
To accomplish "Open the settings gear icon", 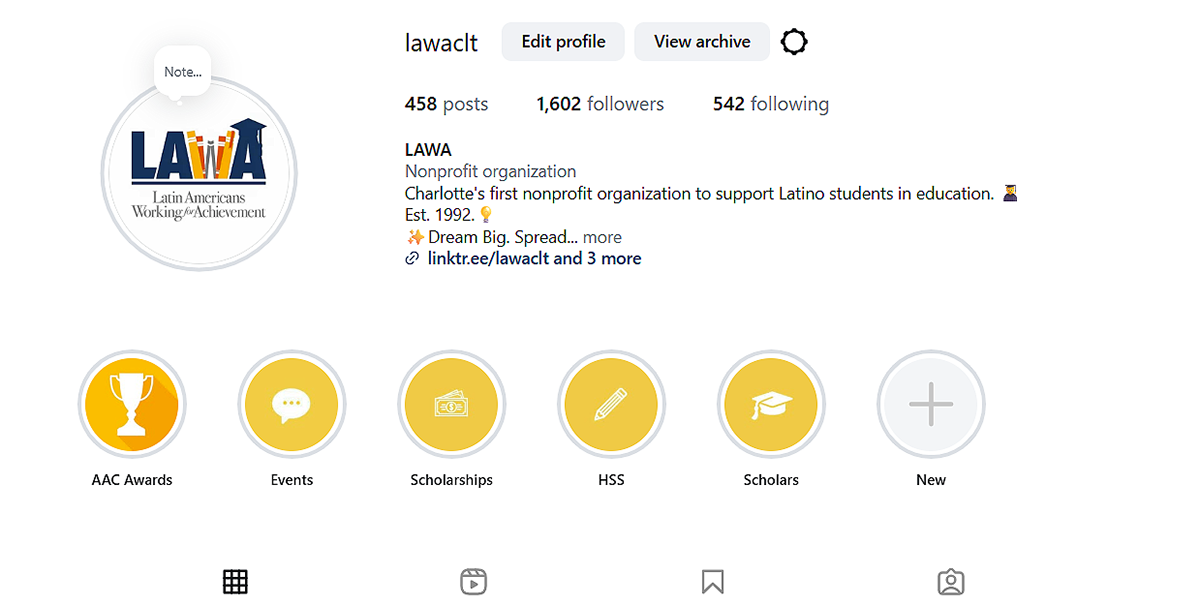I will click(794, 42).
